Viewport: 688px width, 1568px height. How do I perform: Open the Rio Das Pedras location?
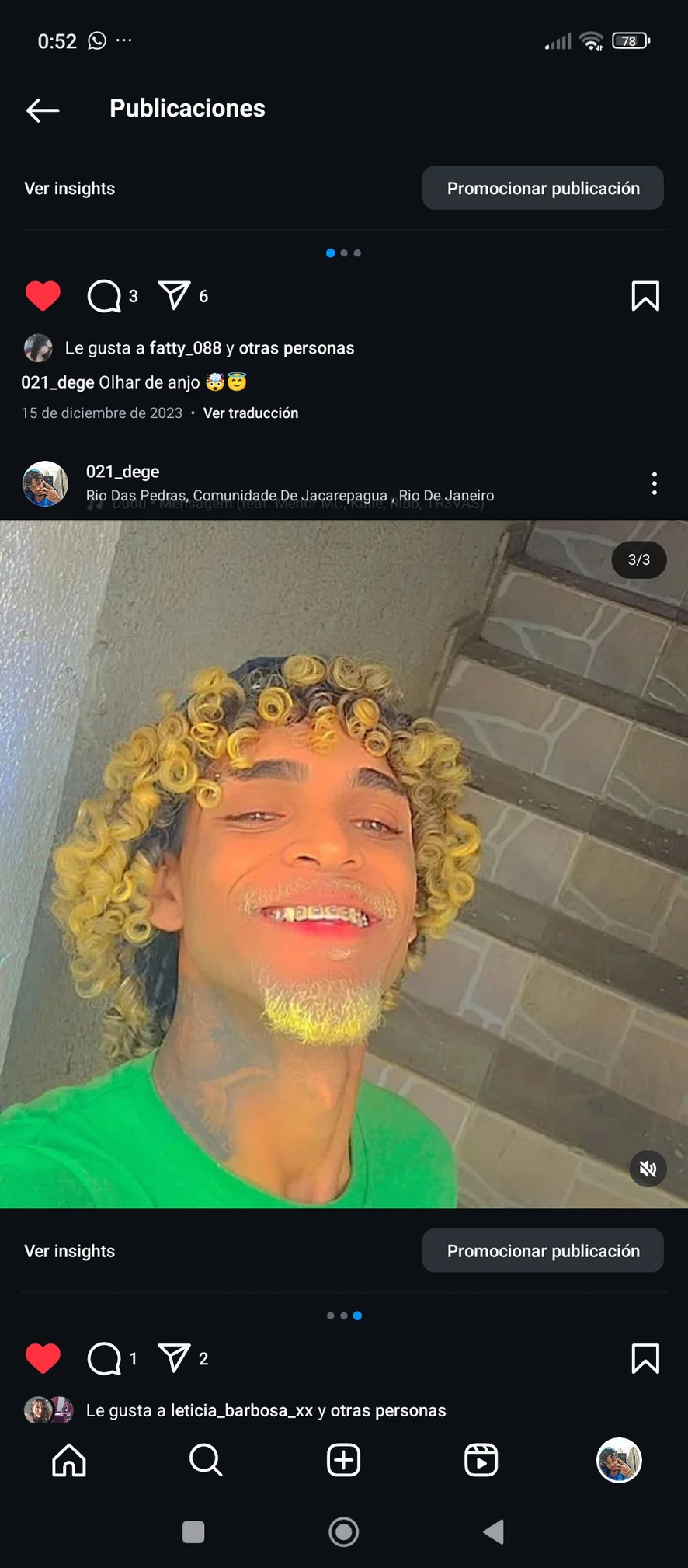click(290, 496)
